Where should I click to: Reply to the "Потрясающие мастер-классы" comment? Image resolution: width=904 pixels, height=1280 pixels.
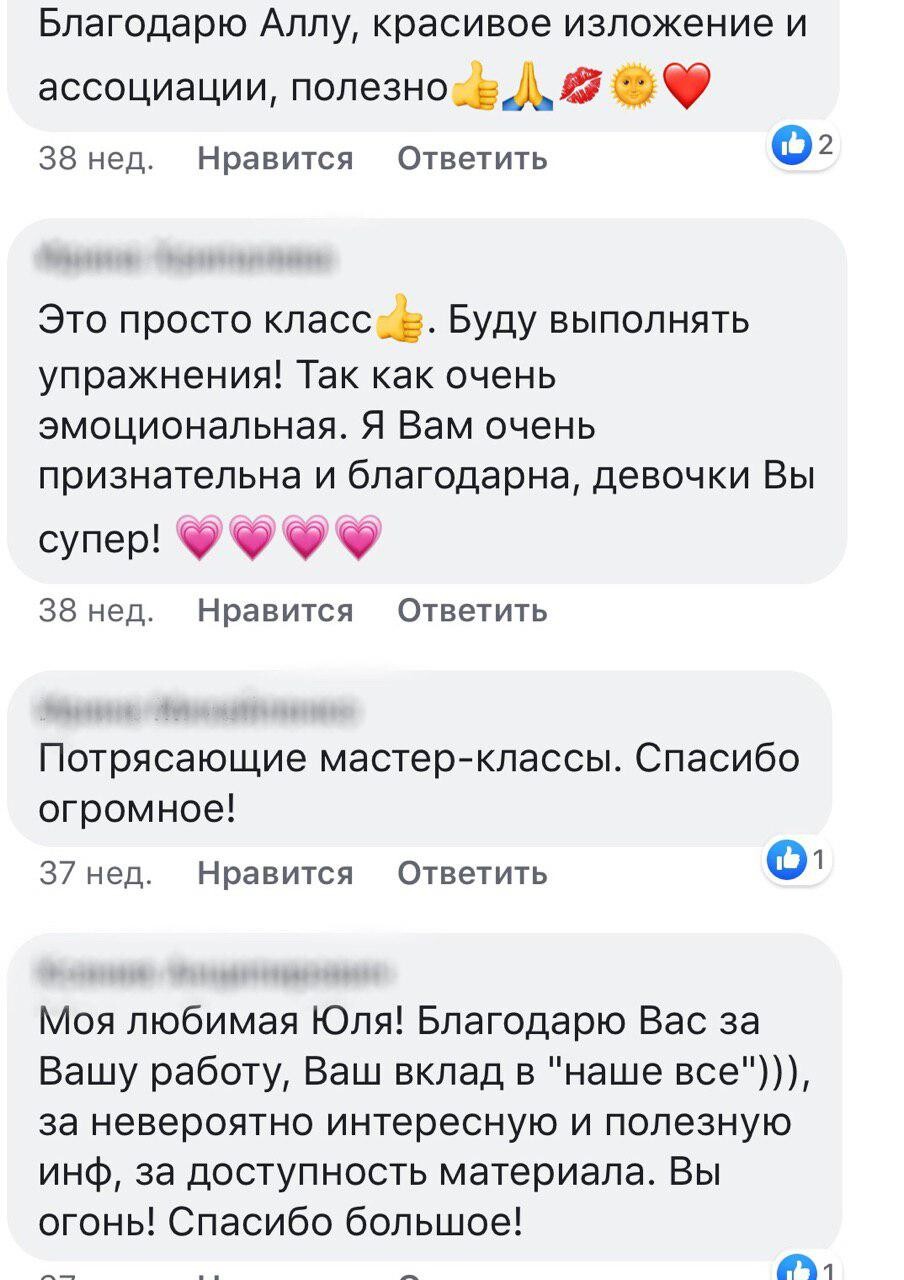click(472, 874)
